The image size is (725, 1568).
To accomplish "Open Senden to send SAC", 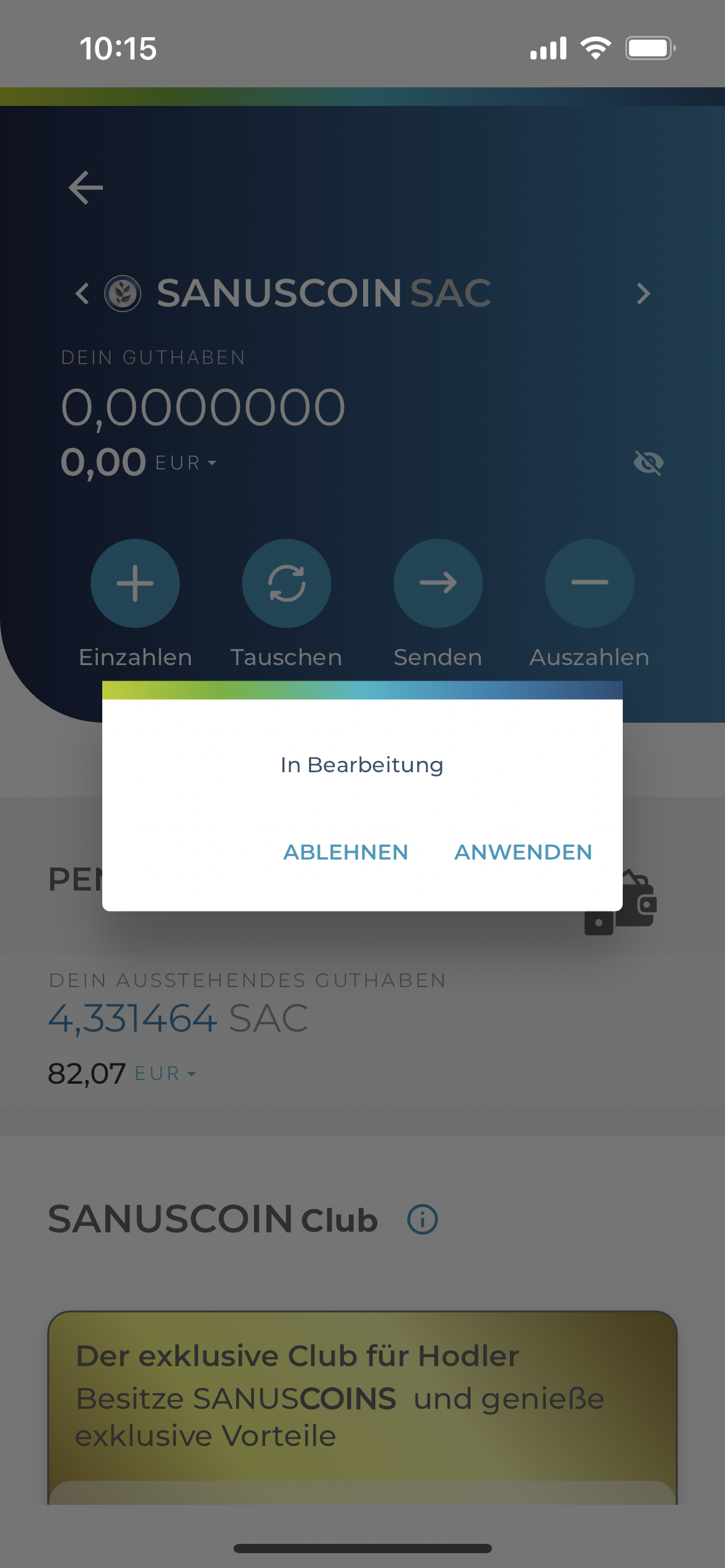I will coord(437,583).
